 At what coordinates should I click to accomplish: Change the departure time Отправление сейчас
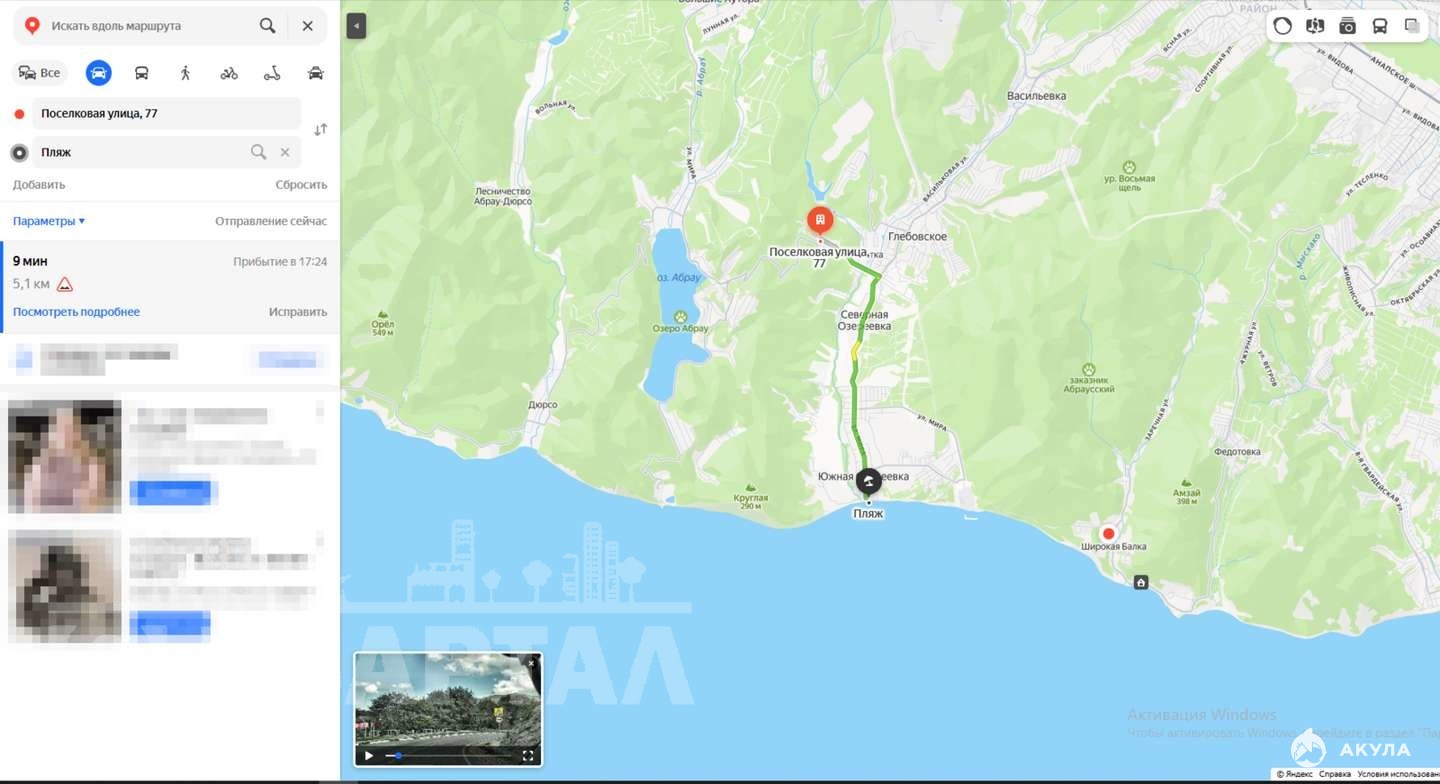270,221
